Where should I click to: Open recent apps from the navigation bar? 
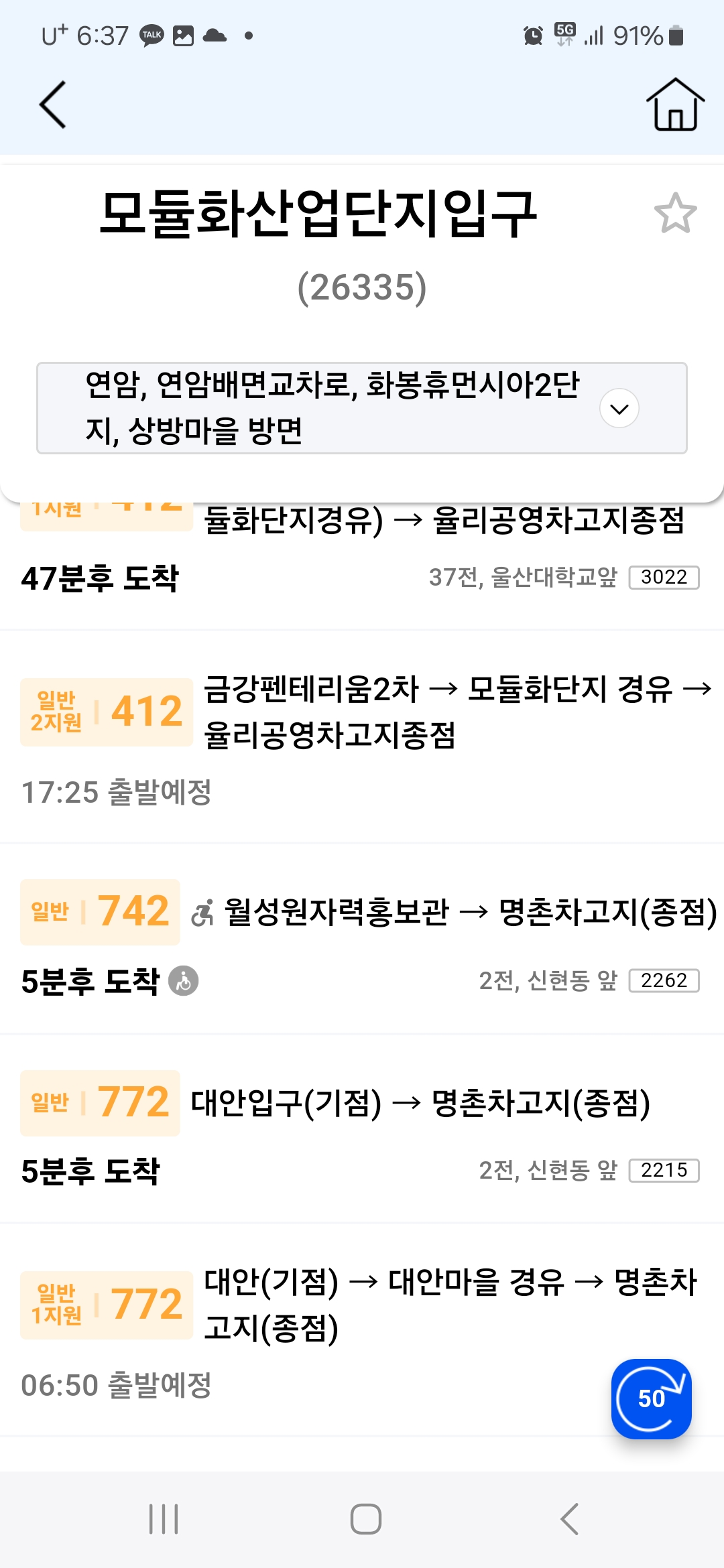click(164, 1518)
